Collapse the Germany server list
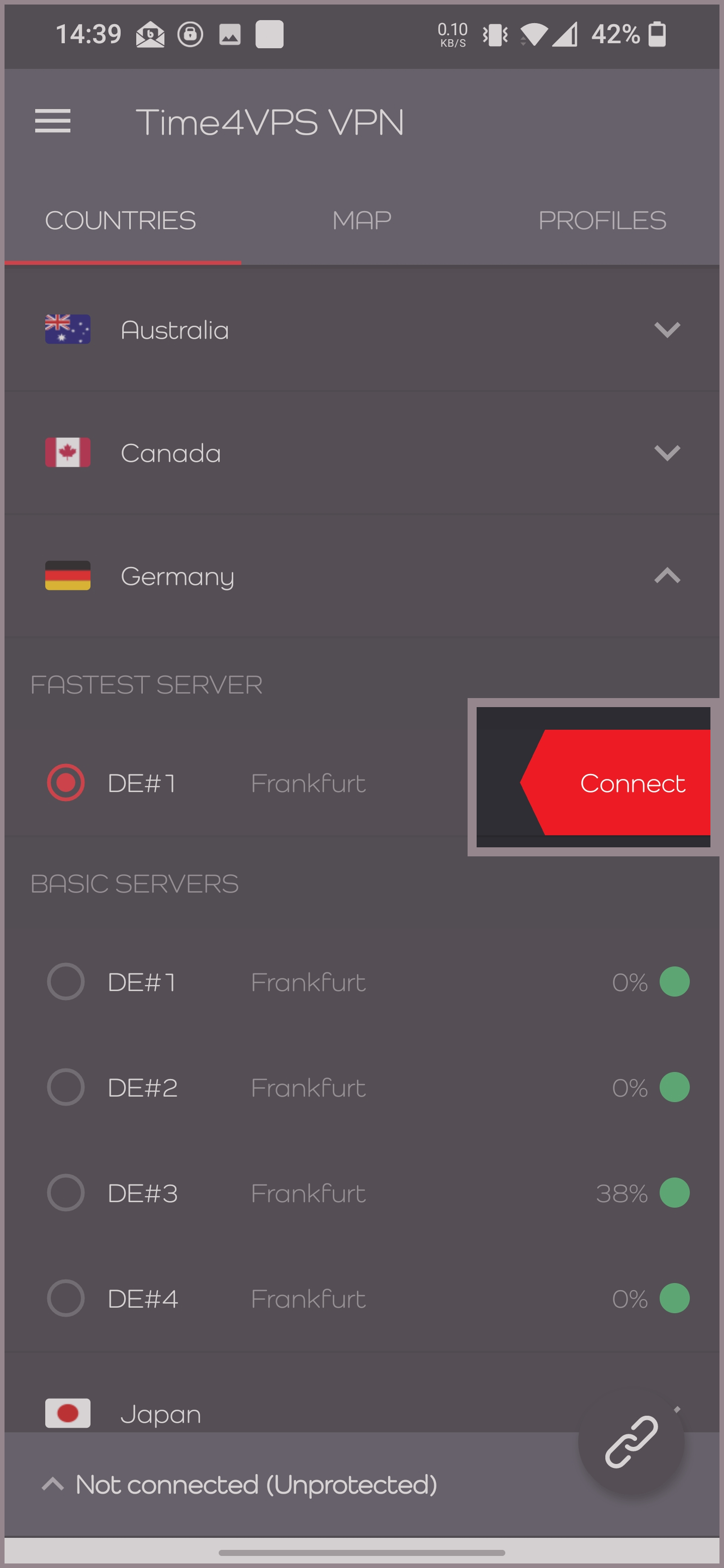The height and width of the screenshot is (1568, 724). [x=667, y=576]
